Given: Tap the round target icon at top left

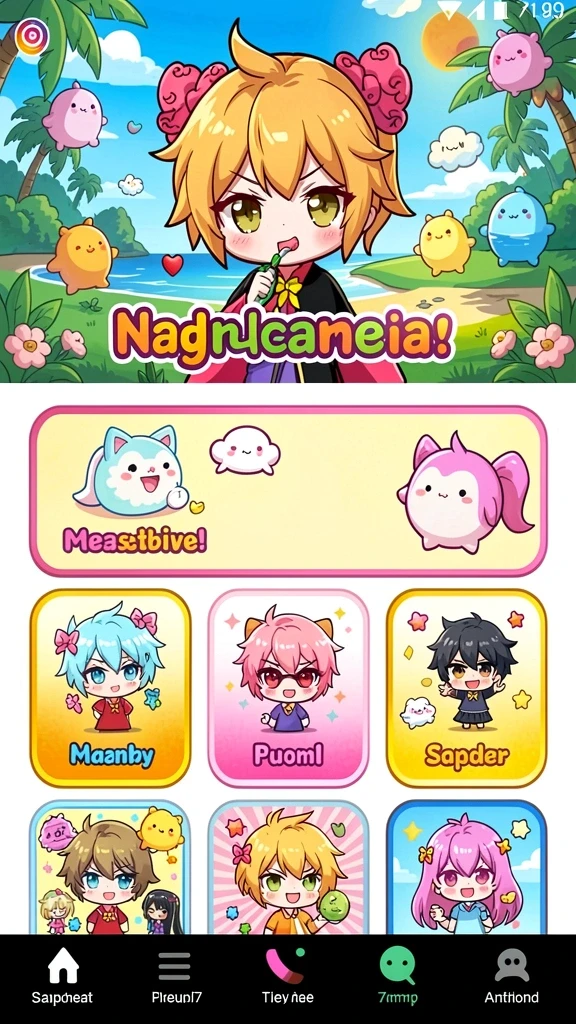Looking at the screenshot, I should 32,37.
